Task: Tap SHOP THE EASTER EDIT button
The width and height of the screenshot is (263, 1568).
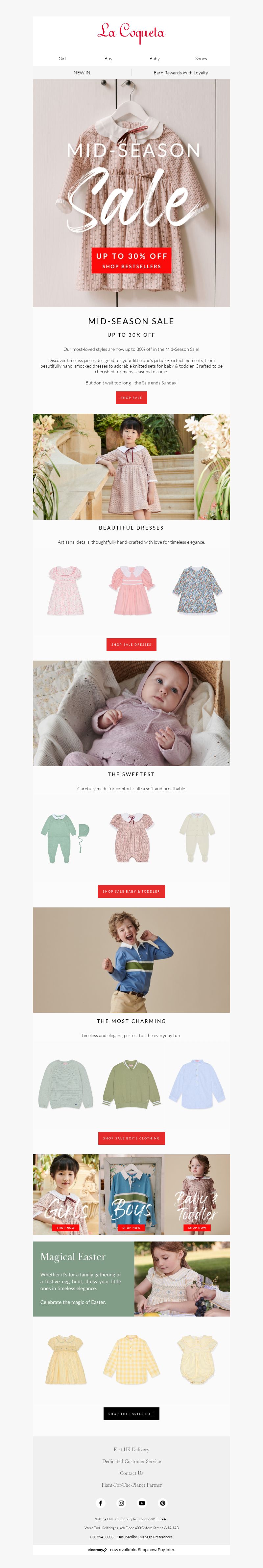Action: click(x=131, y=1413)
